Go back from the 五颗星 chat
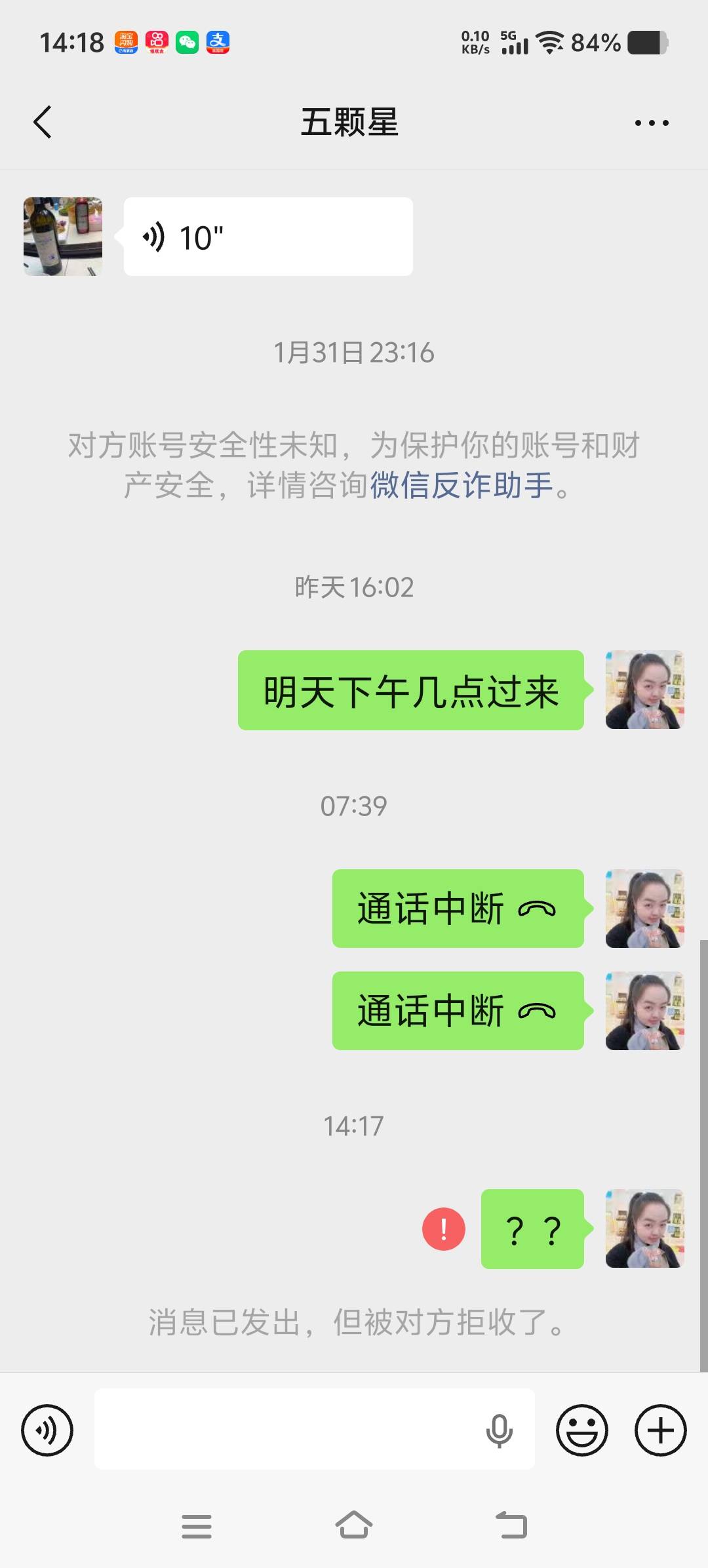This screenshot has height=1568, width=708. point(43,122)
